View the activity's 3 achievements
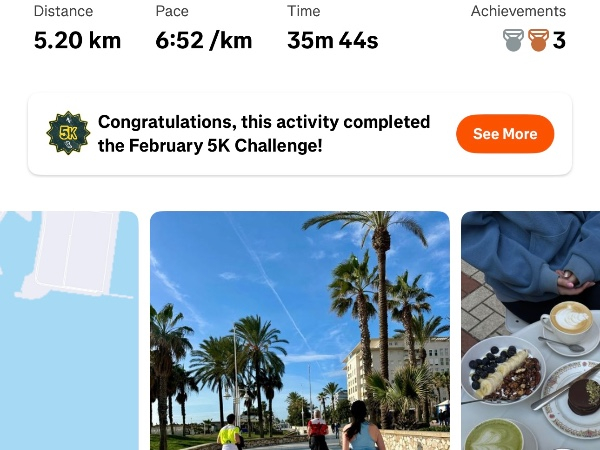 (x=534, y=41)
